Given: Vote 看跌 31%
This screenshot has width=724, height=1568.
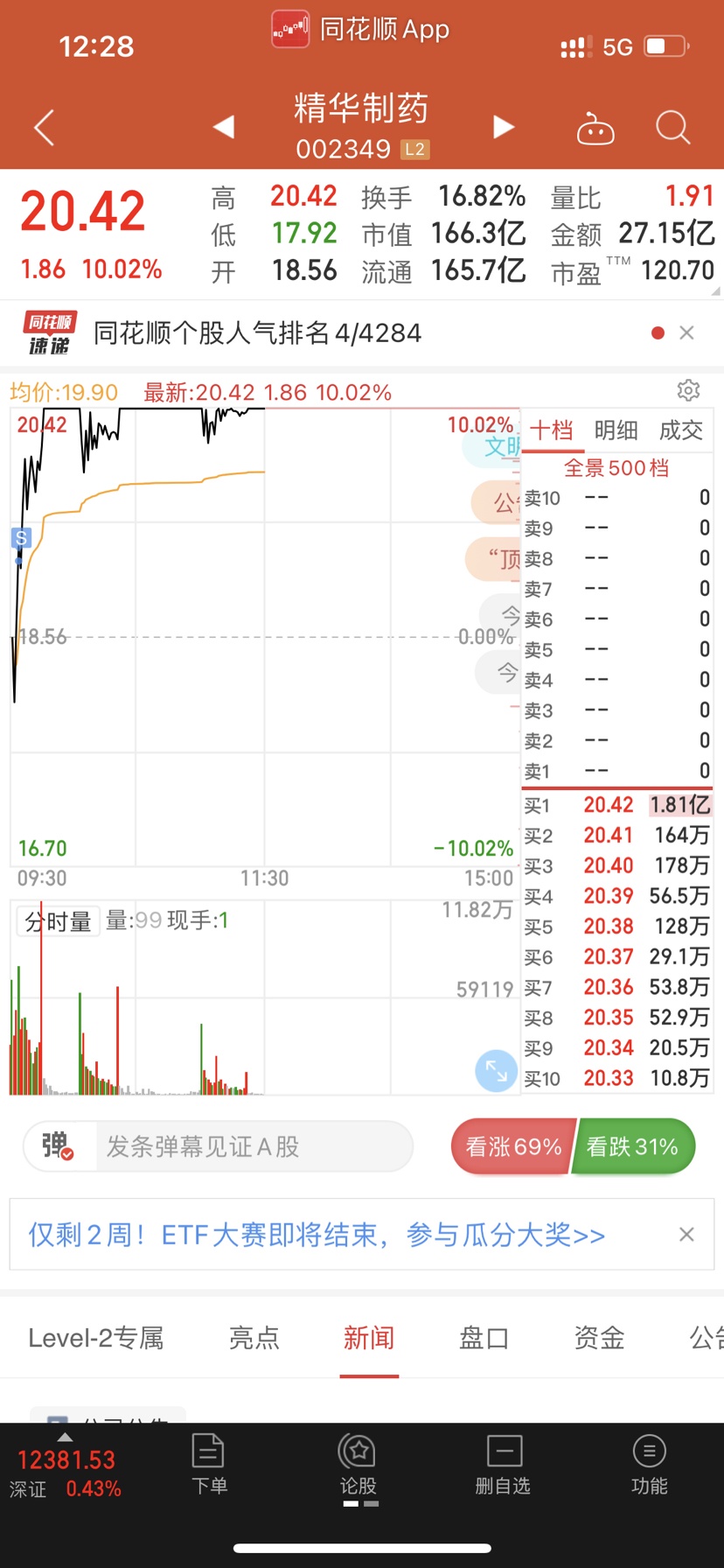Looking at the screenshot, I should coord(633,1146).
